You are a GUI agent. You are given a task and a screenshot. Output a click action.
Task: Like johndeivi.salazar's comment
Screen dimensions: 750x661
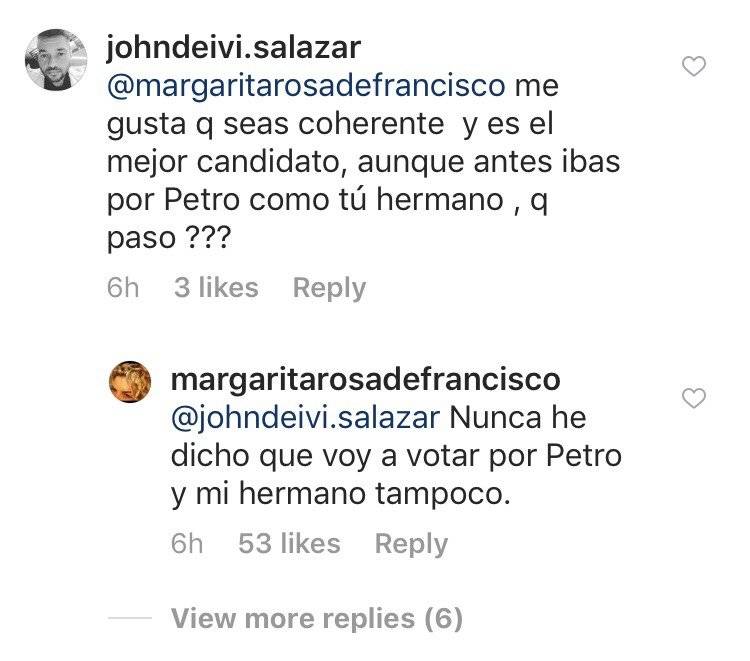[693, 67]
